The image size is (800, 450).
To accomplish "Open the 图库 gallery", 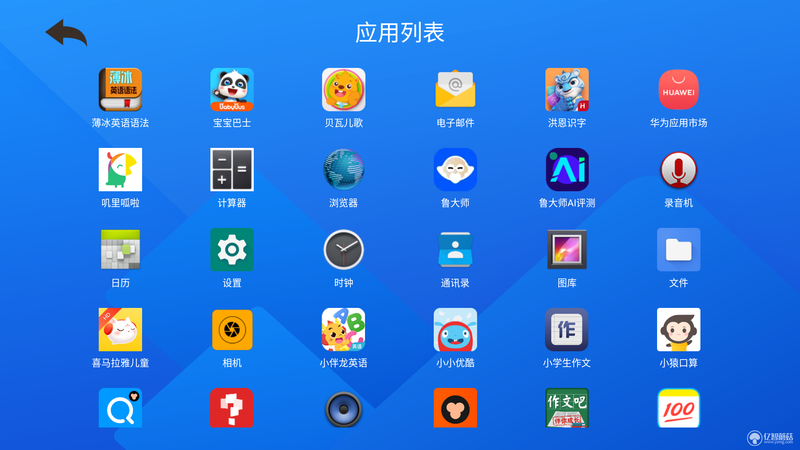I will coord(567,250).
